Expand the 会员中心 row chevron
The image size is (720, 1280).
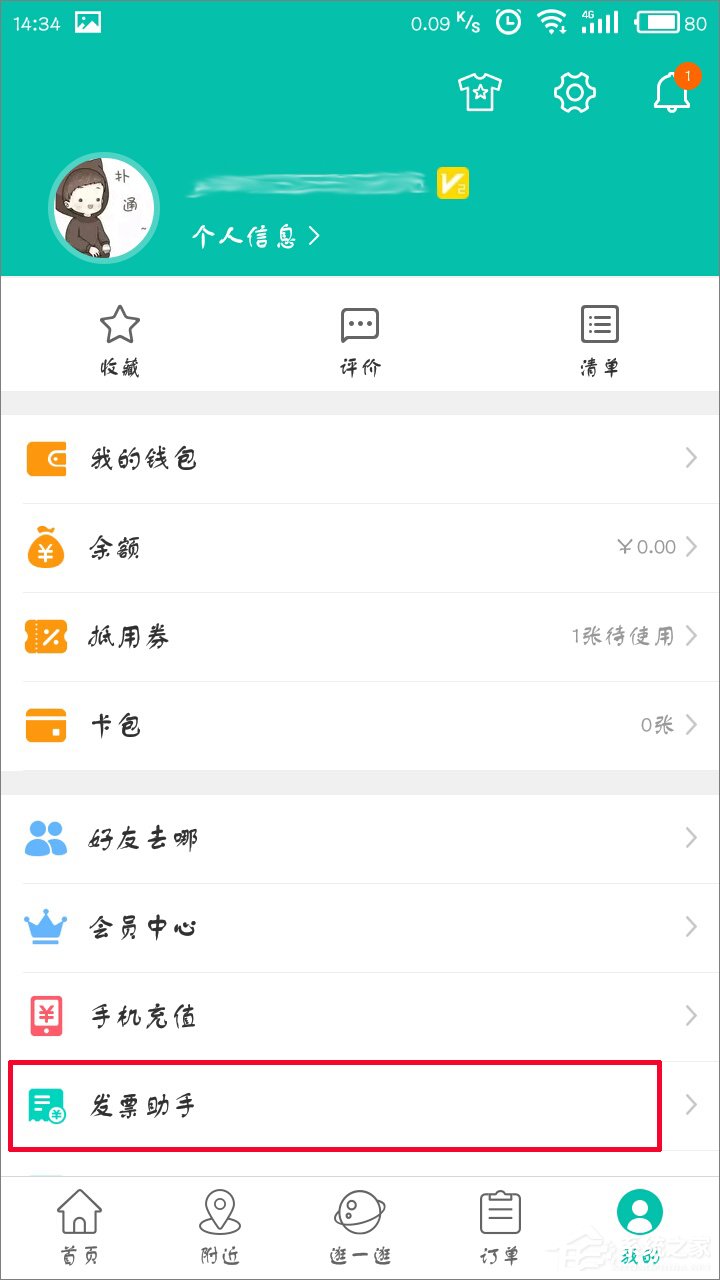690,927
